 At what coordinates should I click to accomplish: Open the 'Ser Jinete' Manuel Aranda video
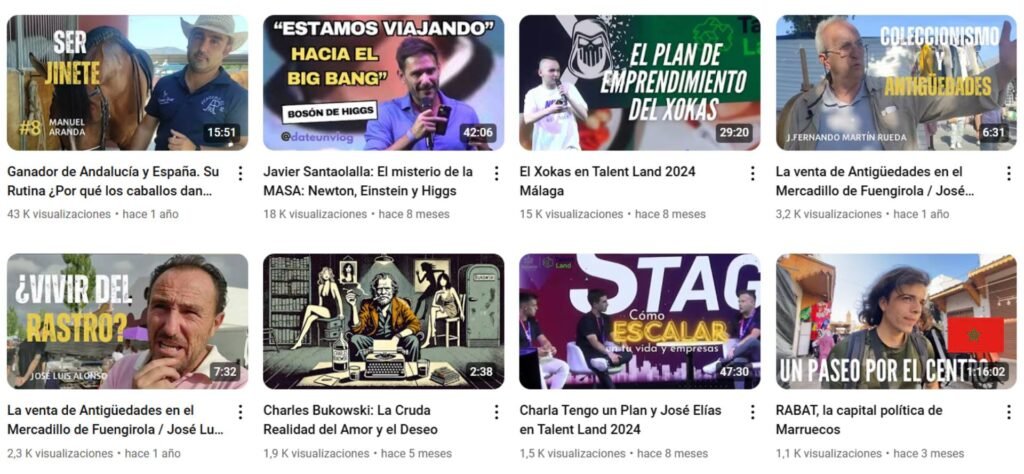pos(127,83)
